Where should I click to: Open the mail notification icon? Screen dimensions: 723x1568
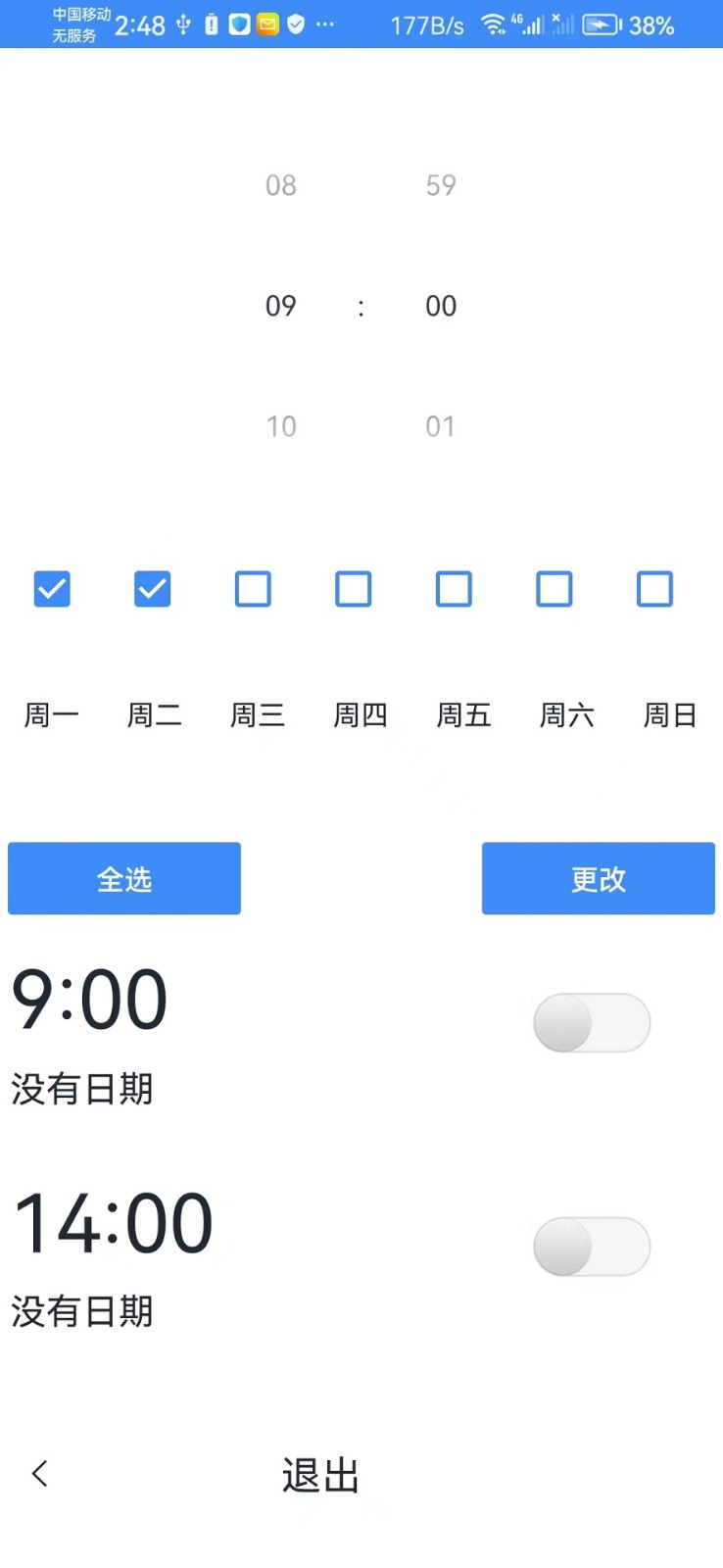pyautogui.click(x=268, y=24)
